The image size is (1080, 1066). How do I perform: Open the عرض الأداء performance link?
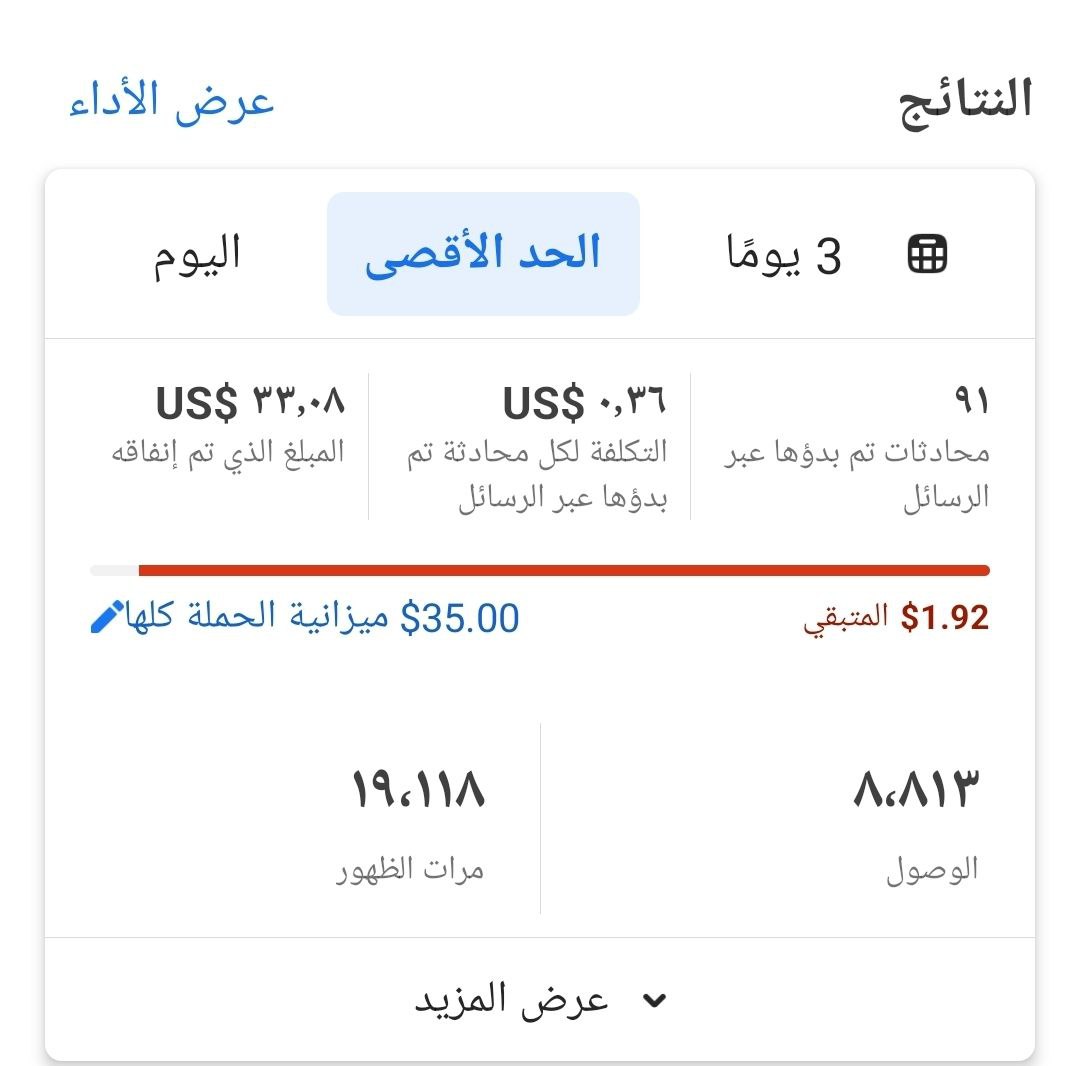pos(172,102)
